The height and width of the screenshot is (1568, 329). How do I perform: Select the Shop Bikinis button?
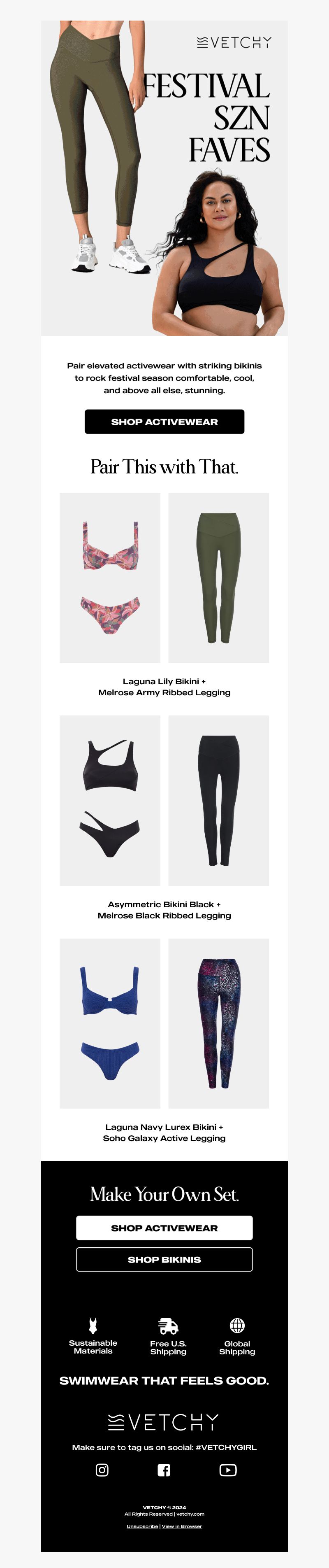point(164,1259)
